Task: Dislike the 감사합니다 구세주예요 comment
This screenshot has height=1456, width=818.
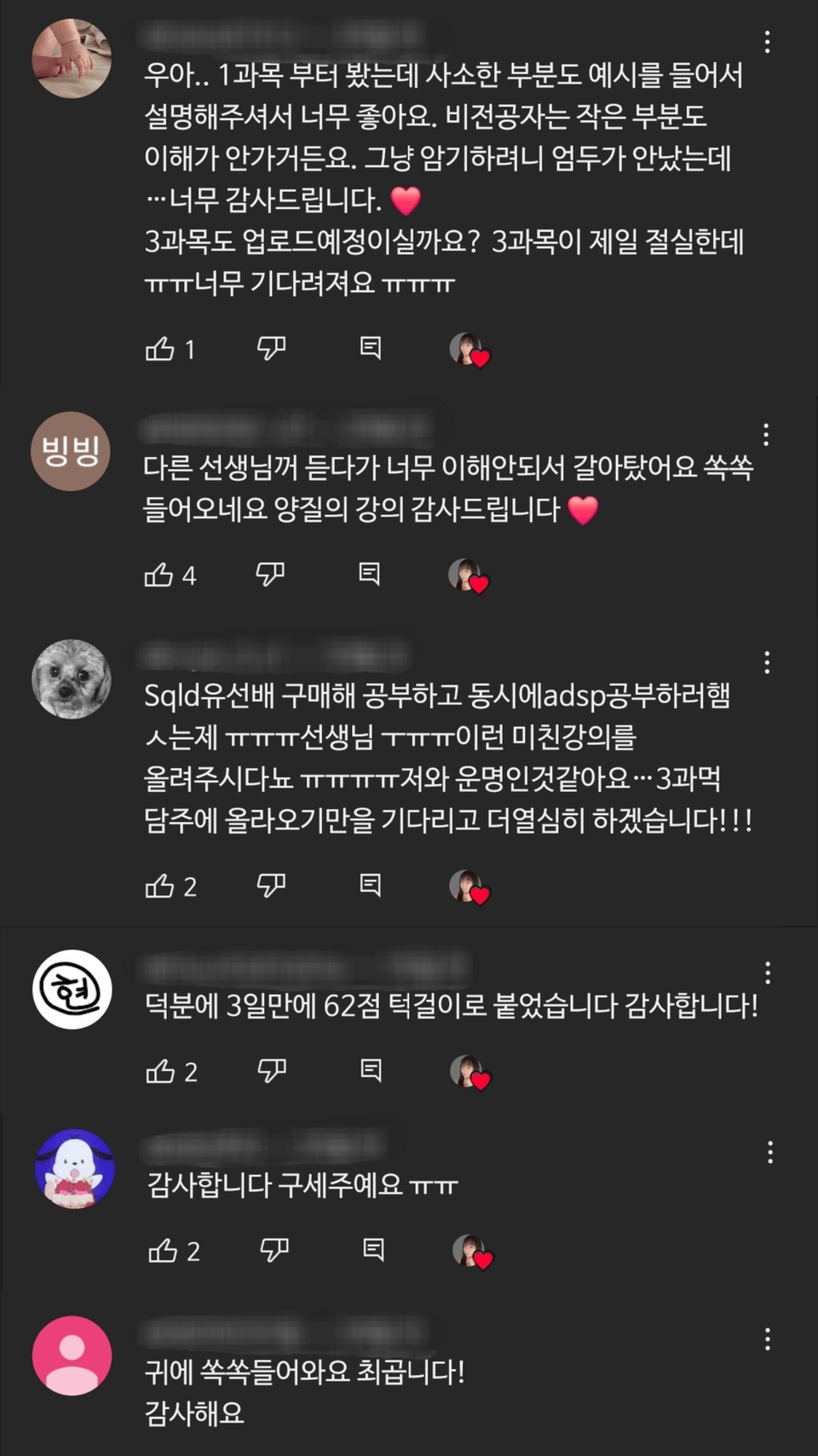Action: tap(274, 1251)
